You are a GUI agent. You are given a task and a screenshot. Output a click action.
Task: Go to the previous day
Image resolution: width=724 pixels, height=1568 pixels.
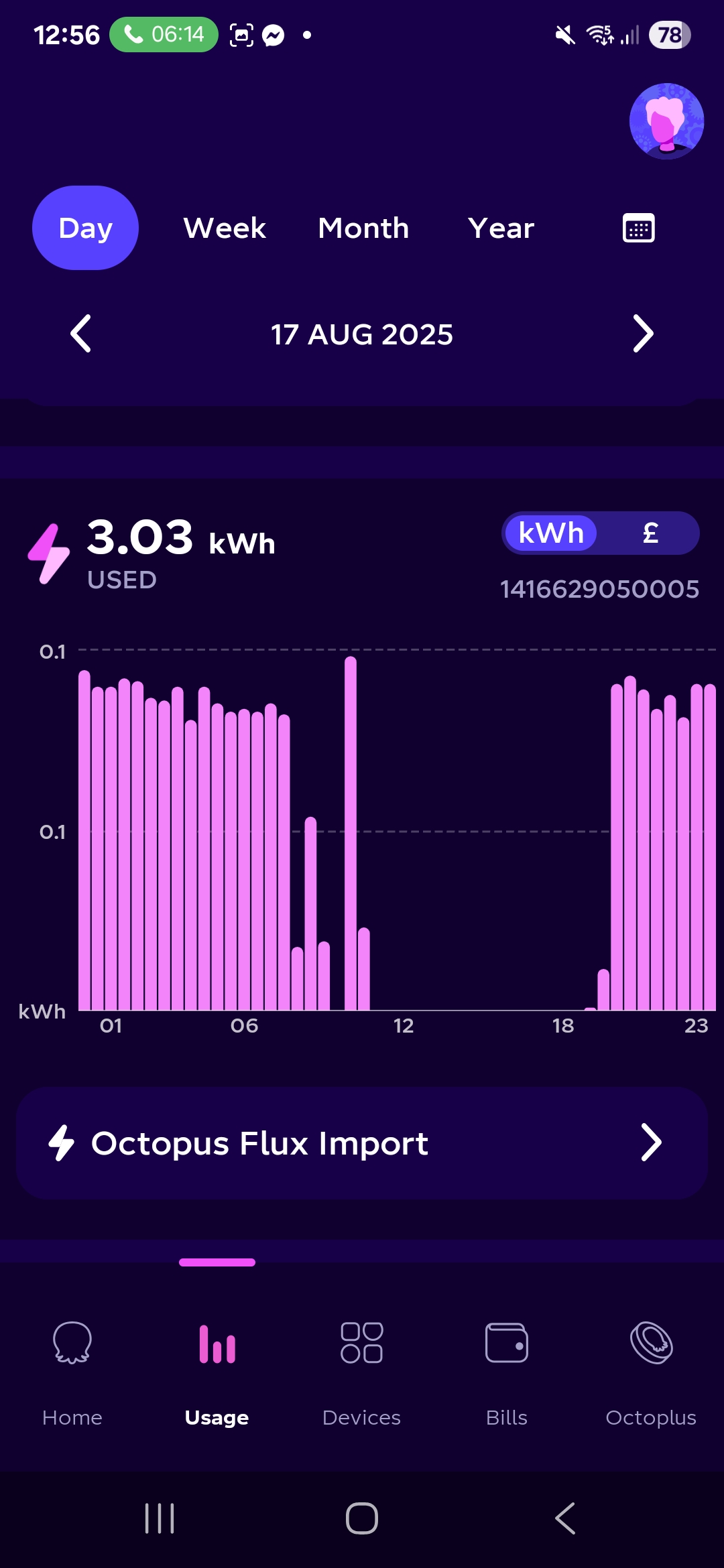(81, 334)
